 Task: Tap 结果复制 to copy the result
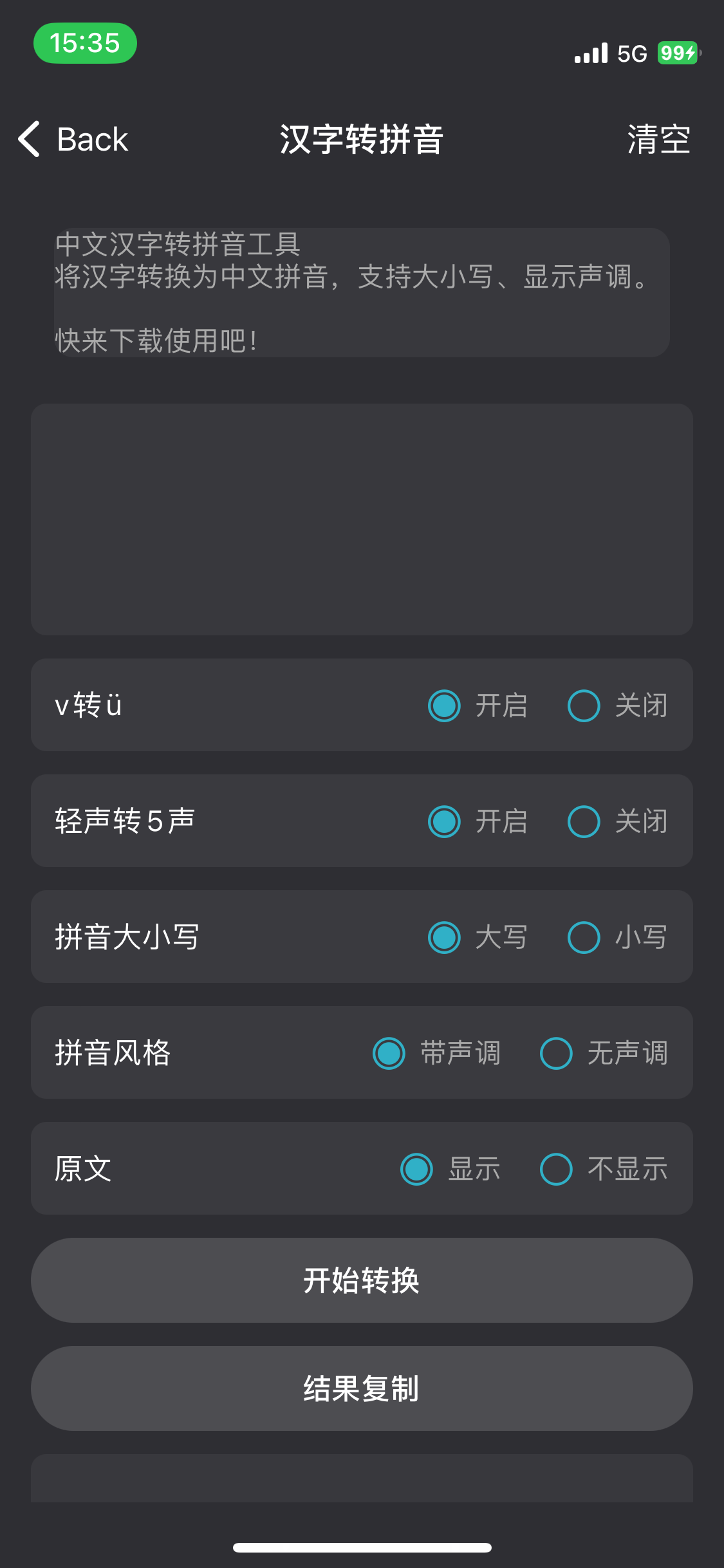point(362,1387)
